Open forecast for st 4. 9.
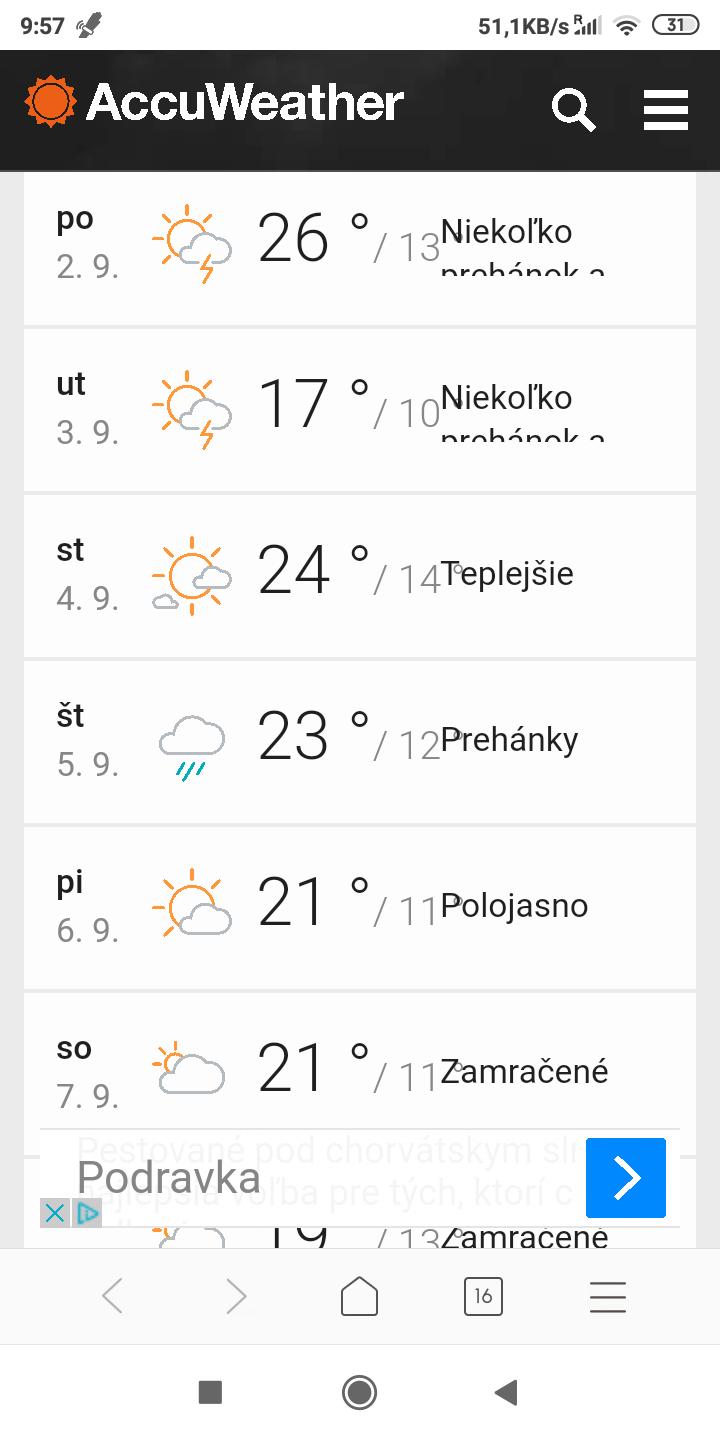The width and height of the screenshot is (720, 1440). coord(360,575)
